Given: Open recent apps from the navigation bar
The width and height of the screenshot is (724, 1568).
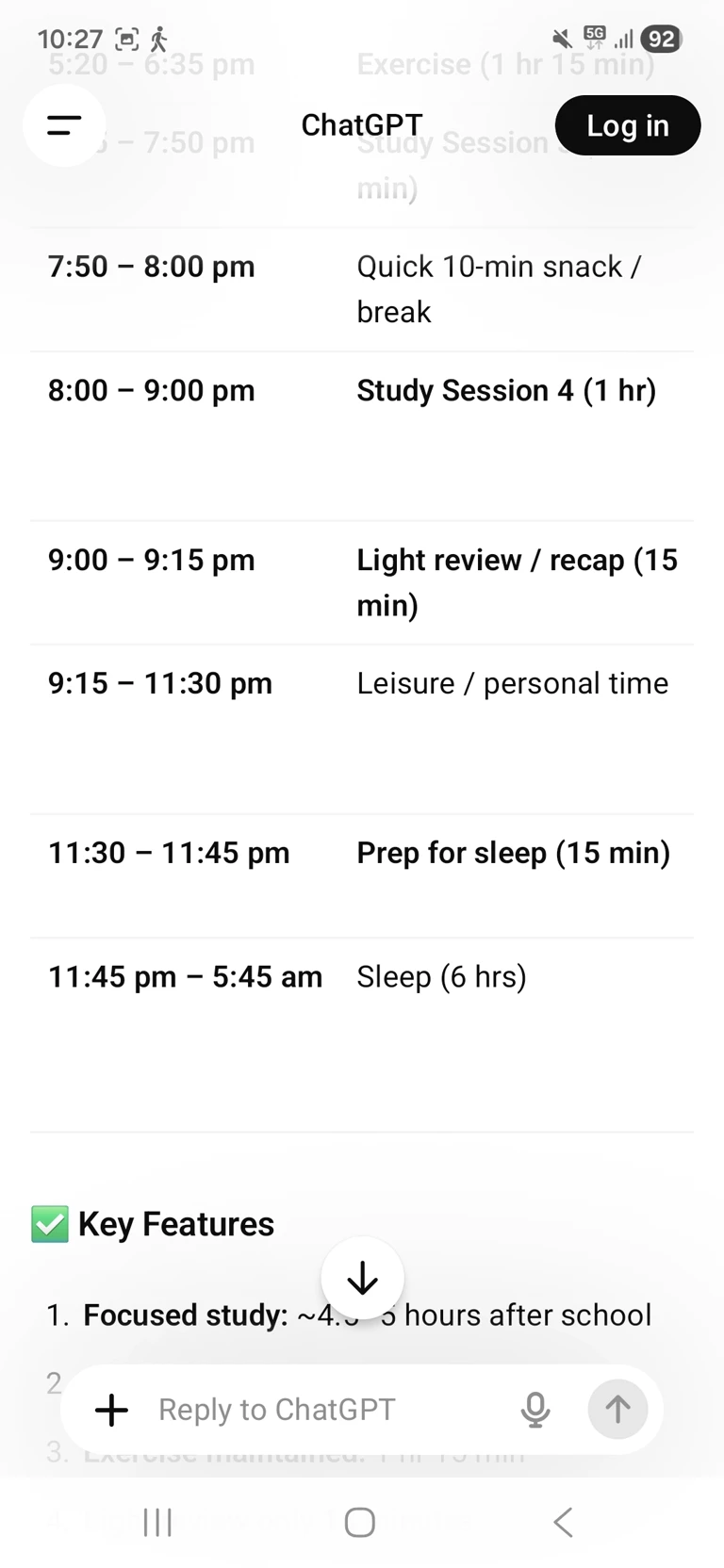Looking at the screenshot, I should 157,1522.
